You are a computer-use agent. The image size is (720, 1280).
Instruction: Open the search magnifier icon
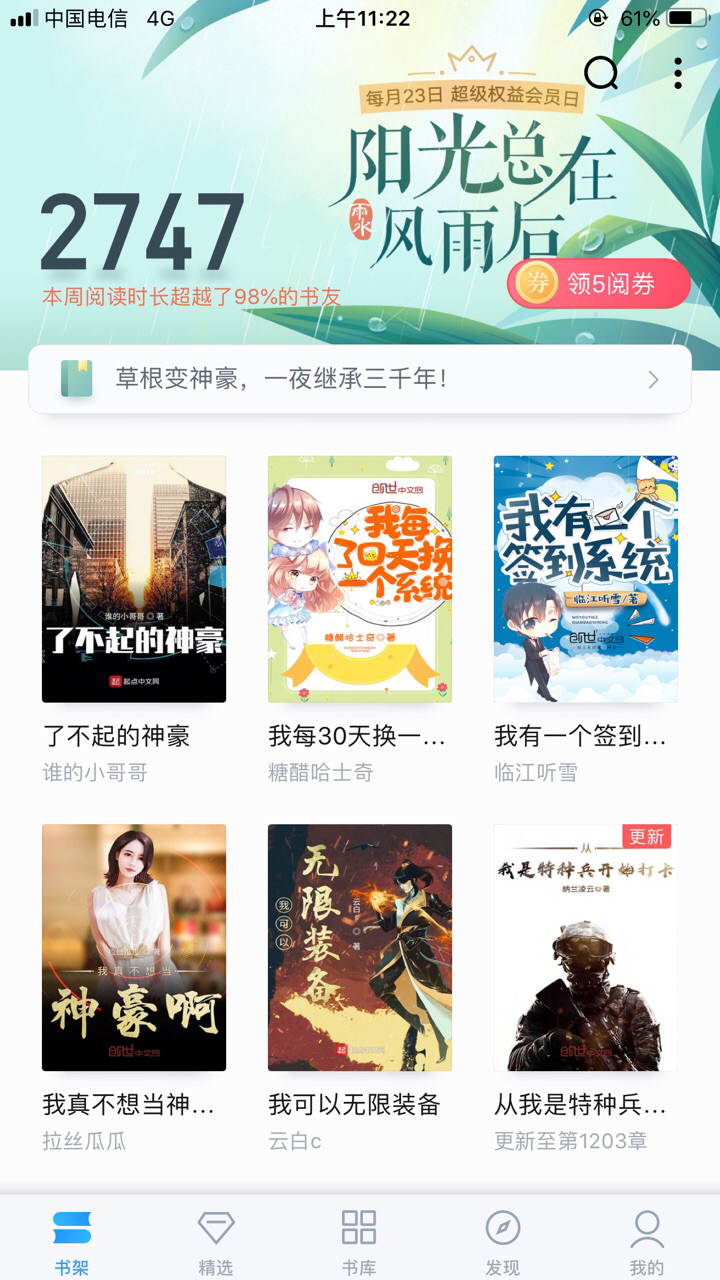coord(601,72)
